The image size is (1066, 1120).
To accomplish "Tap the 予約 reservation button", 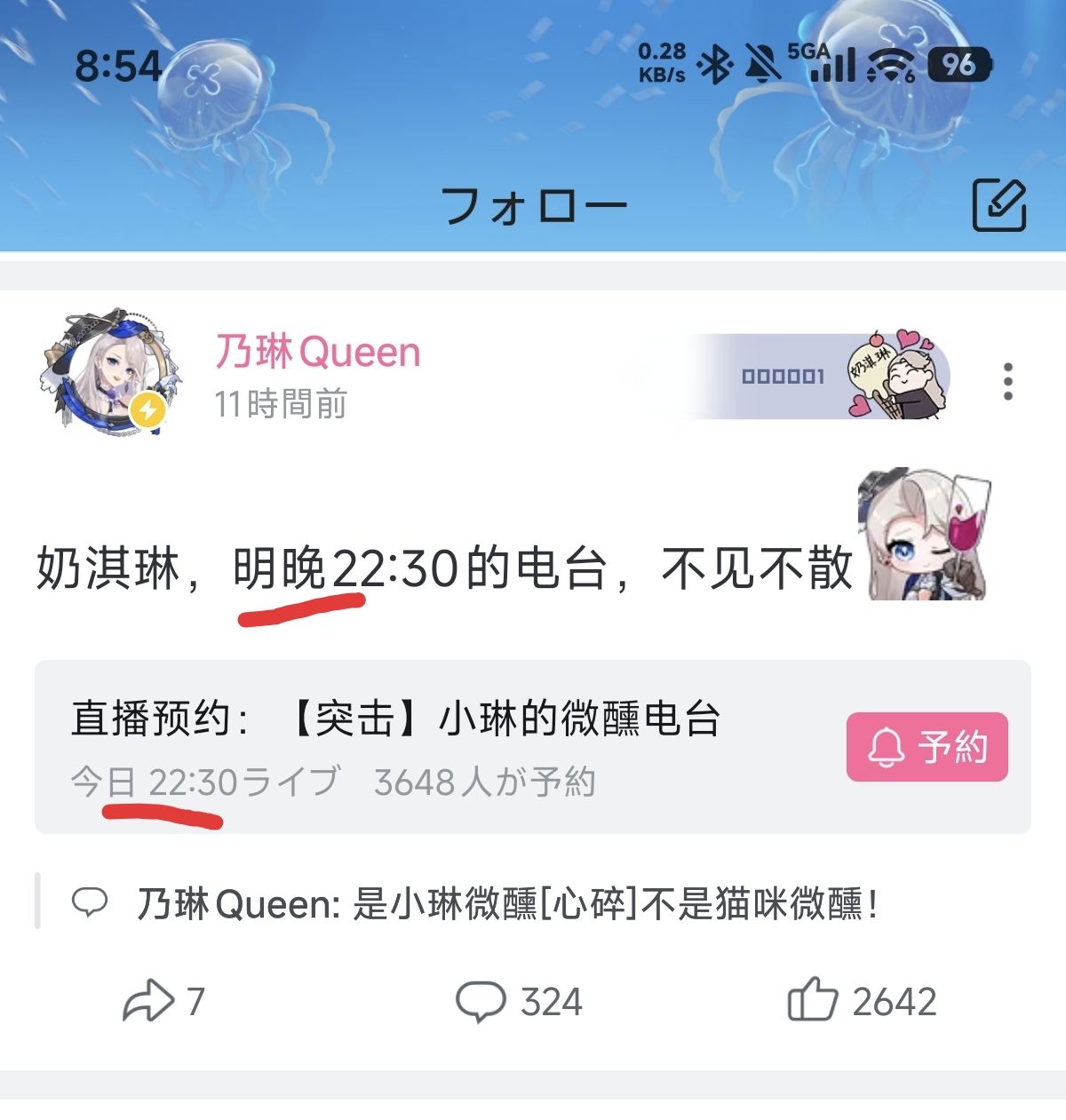I will 927,747.
